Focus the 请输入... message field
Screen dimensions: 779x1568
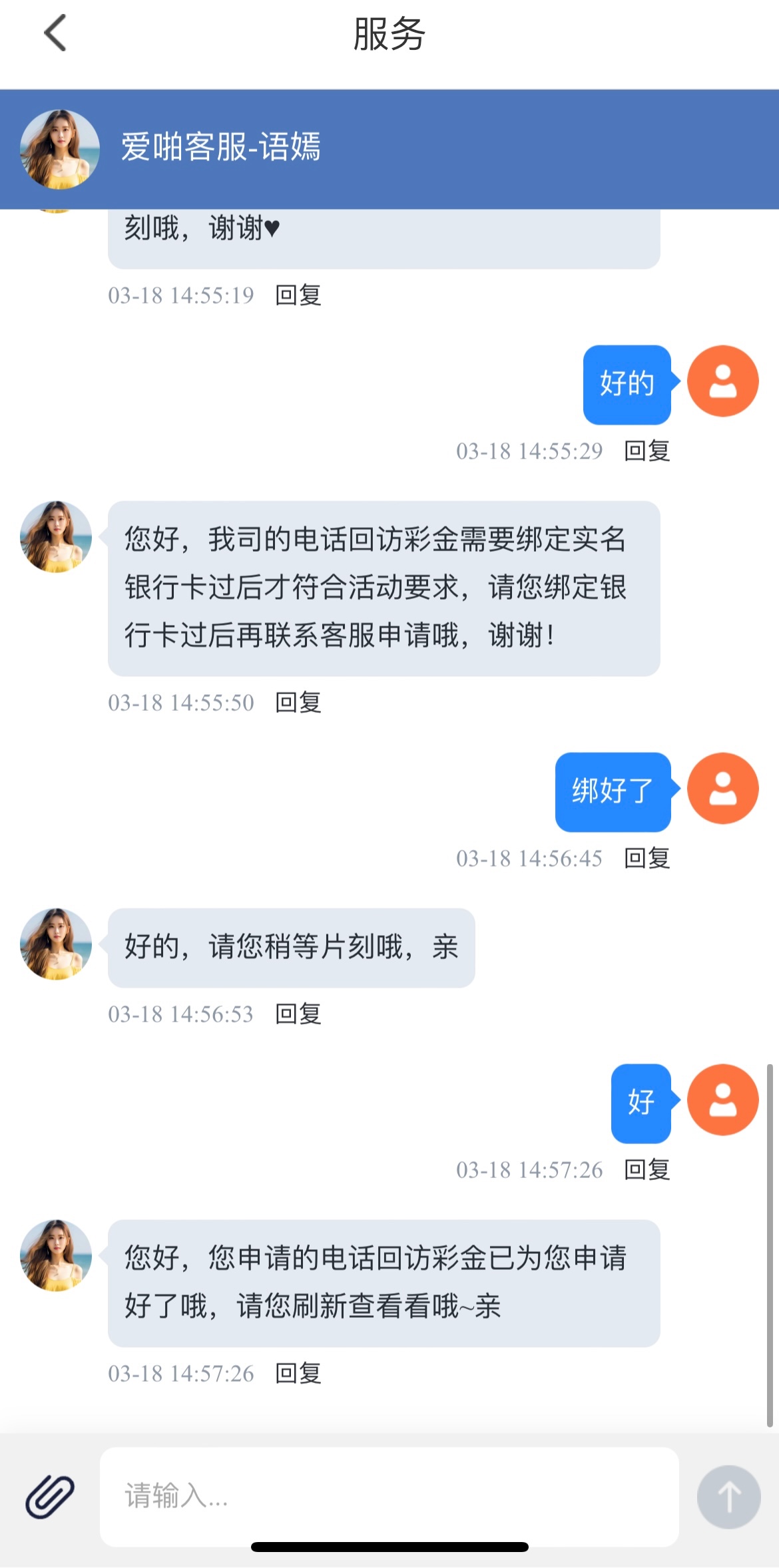[x=389, y=1495]
